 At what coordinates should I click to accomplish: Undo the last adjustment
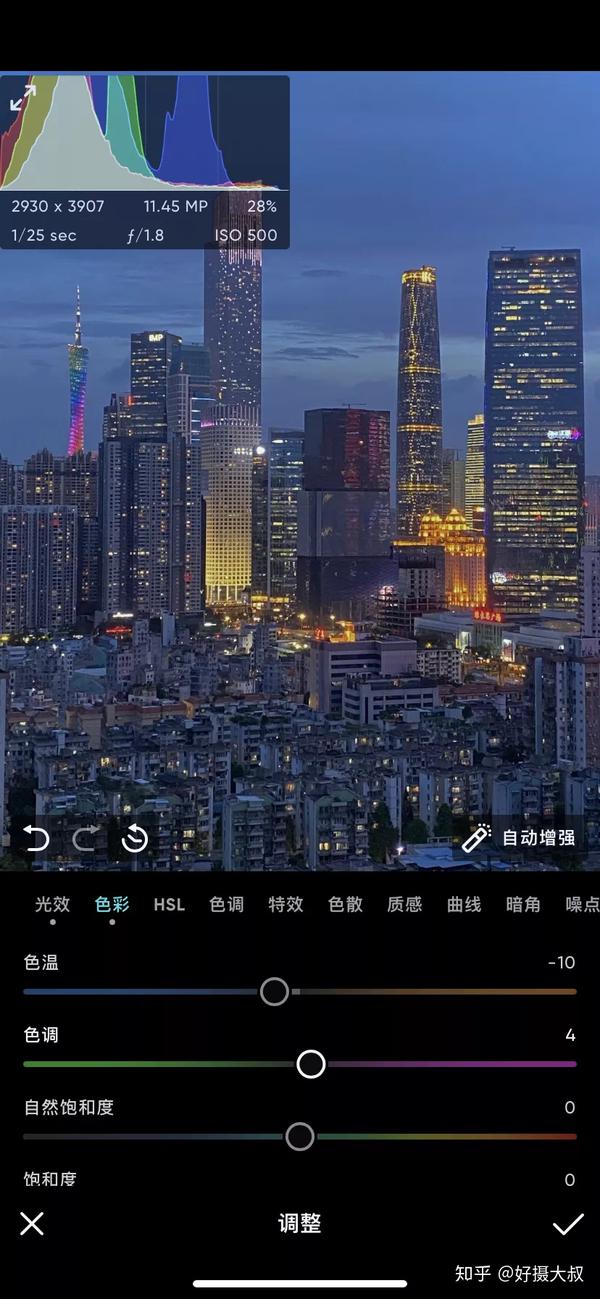tap(36, 838)
